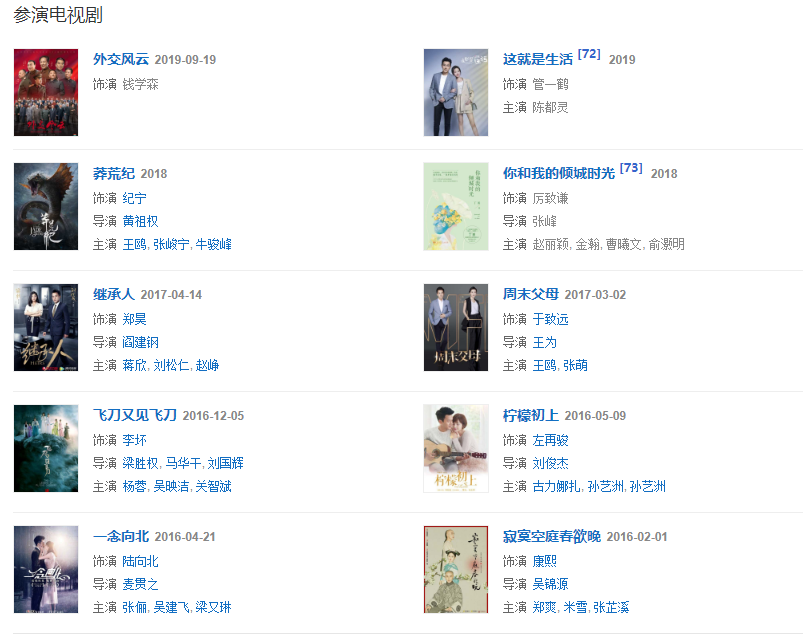This screenshot has height=640, width=807.
Task: Open the 周末父母 title link
Action: pyautogui.click(x=530, y=294)
